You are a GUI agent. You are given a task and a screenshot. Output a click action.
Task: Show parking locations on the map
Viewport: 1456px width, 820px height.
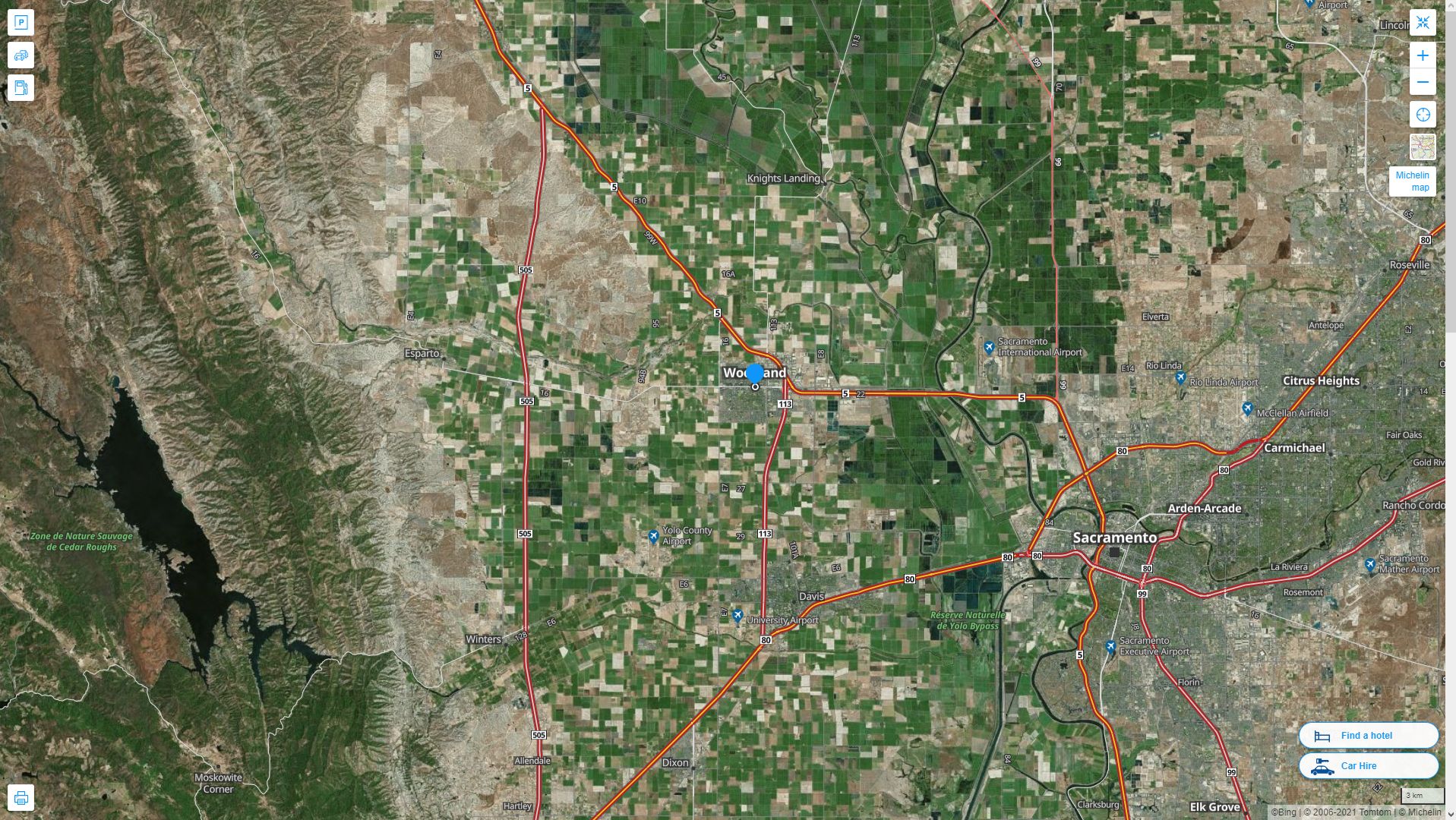click(21, 22)
